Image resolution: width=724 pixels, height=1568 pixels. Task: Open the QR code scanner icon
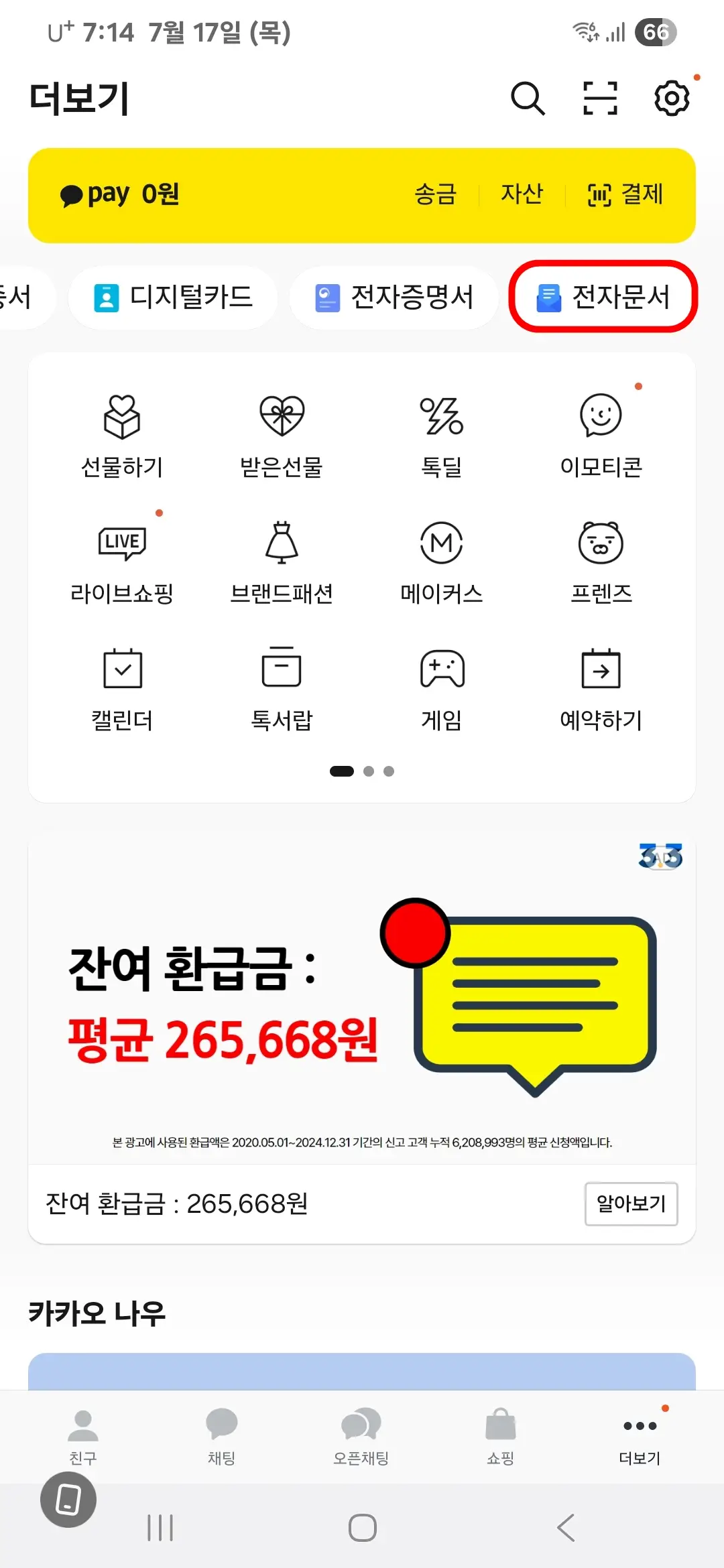[599, 98]
